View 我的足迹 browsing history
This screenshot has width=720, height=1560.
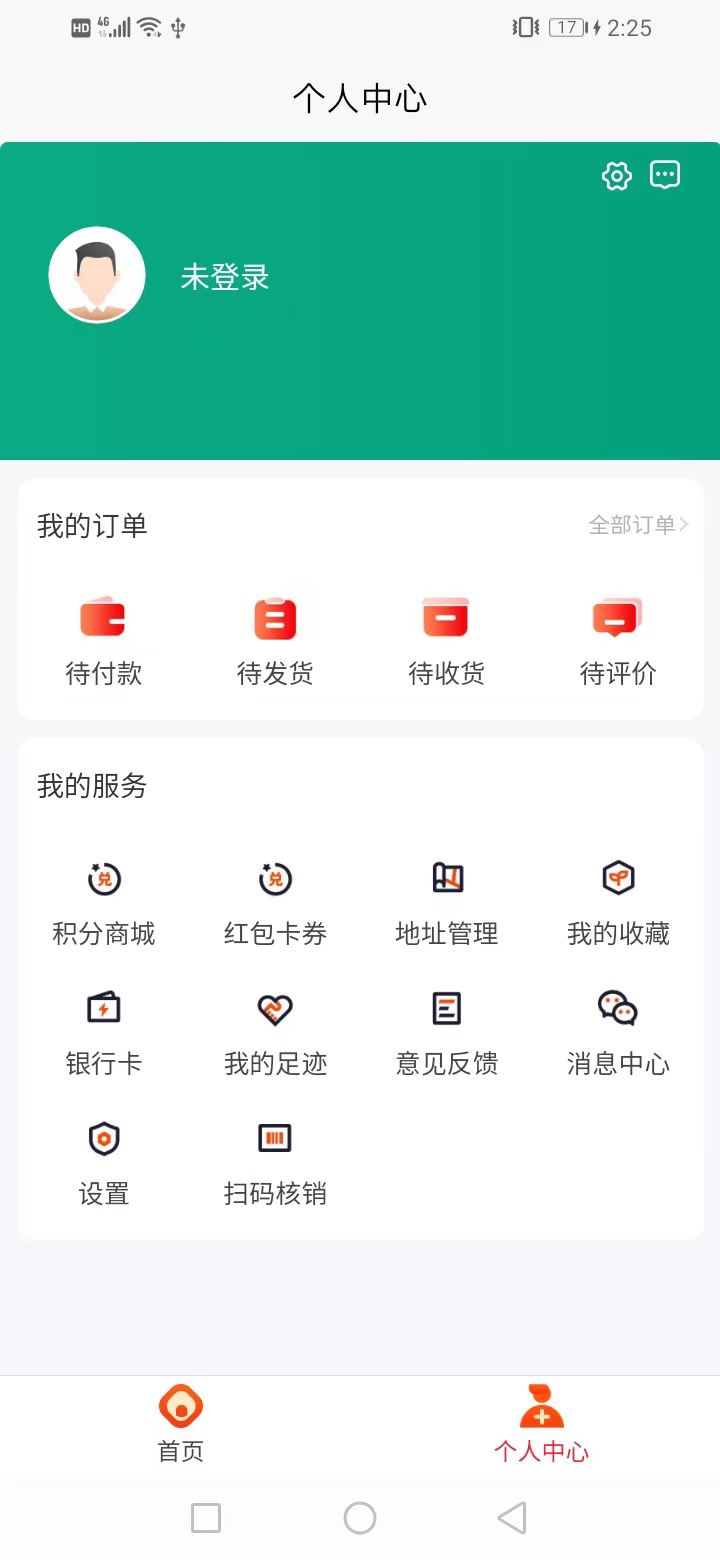(x=275, y=1030)
